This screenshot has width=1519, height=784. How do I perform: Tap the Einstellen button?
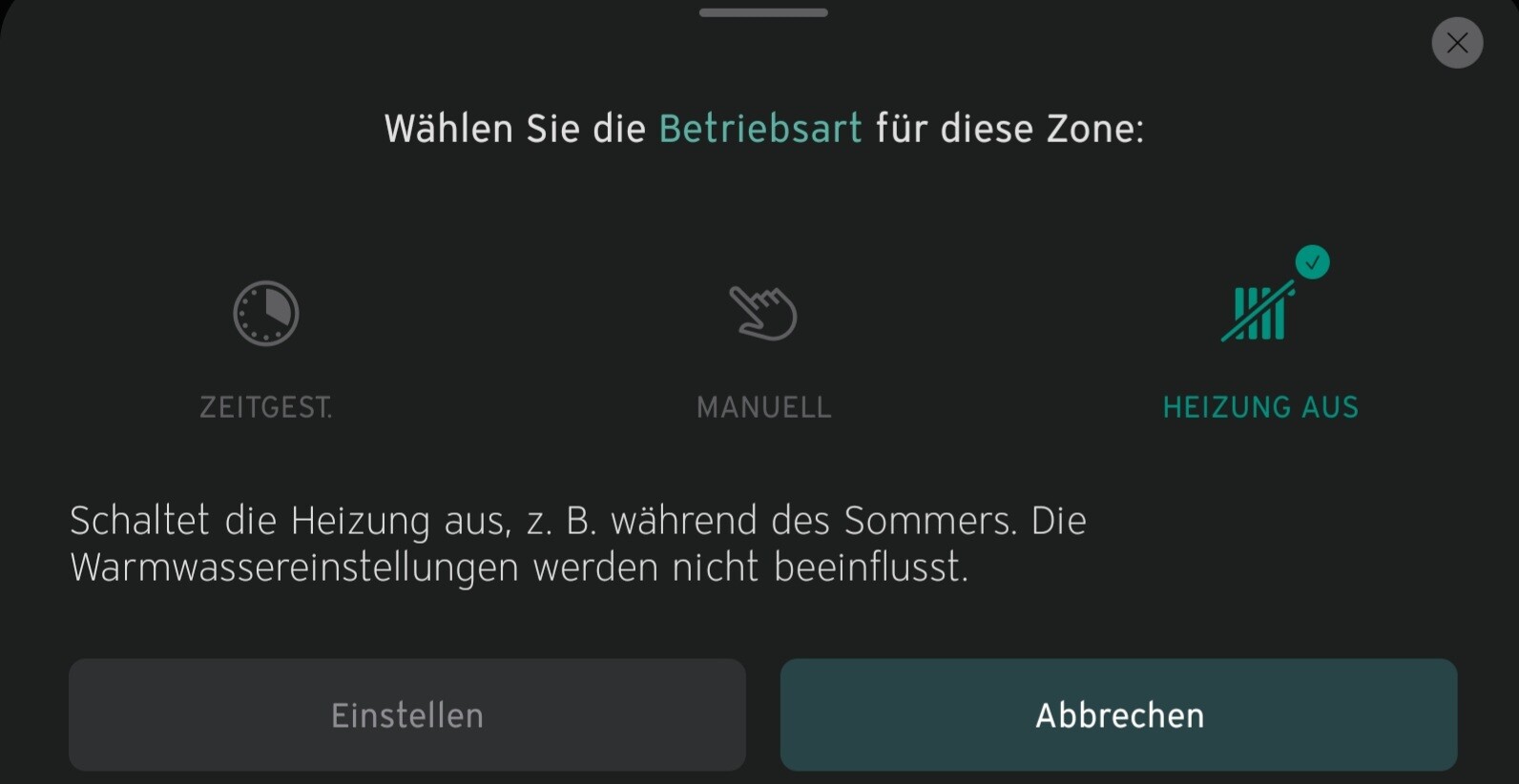point(407,714)
